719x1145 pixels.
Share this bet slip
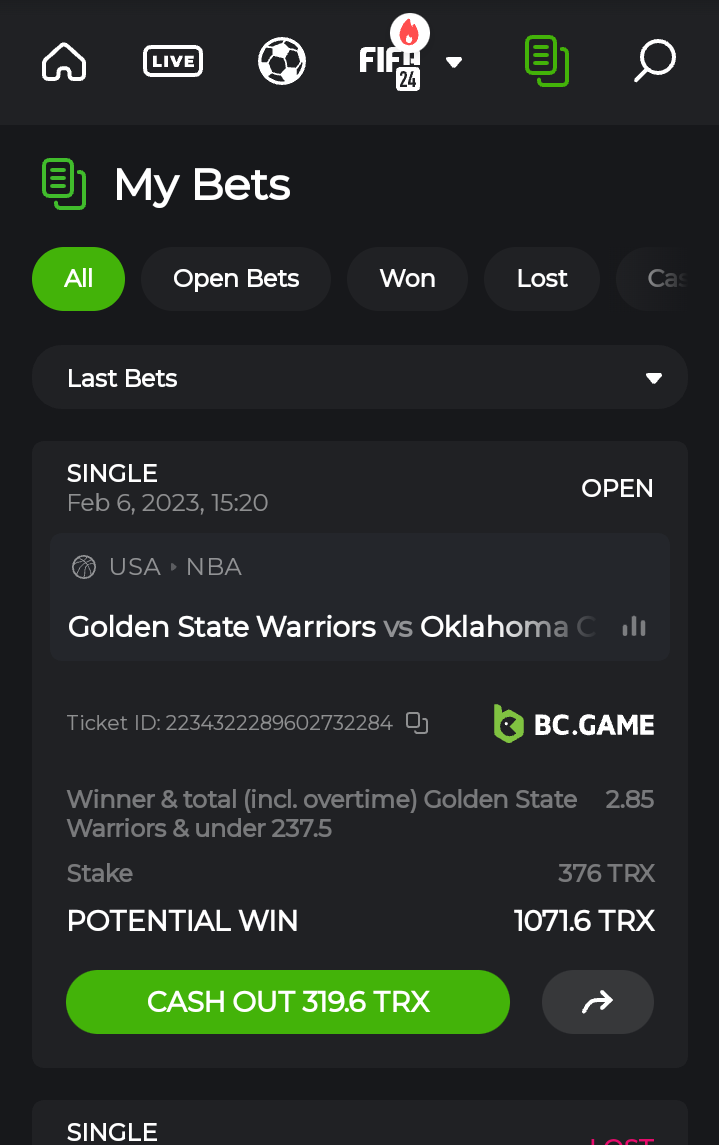click(x=597, y=1002)
